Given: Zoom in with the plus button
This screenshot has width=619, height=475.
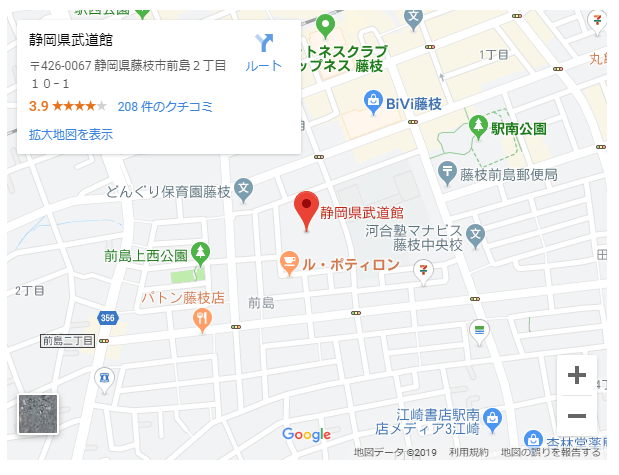Looking at the screenshot, I should tap(576, 375).
